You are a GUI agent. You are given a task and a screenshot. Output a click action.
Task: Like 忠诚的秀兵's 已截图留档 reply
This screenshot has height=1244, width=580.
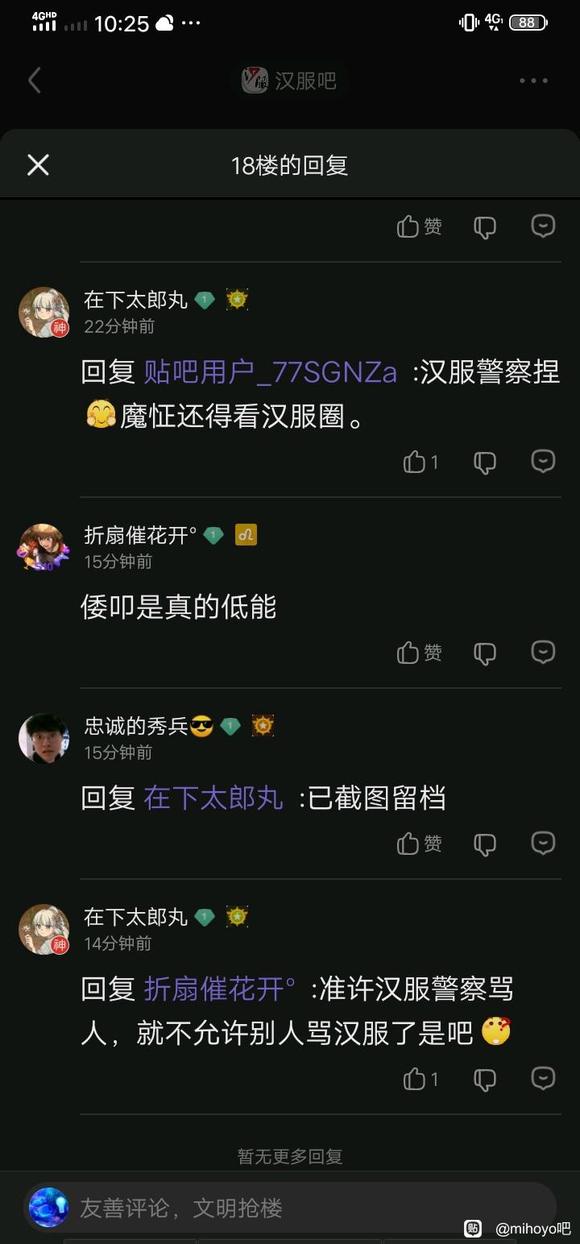click(x=419, y=844)
